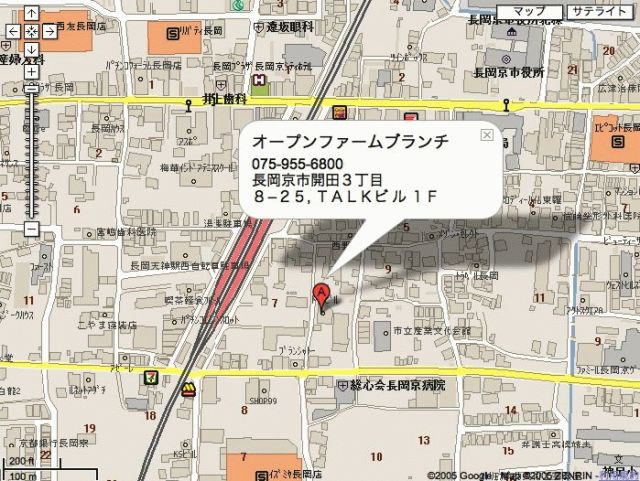Select the red marker A

(x=322, y=295)
